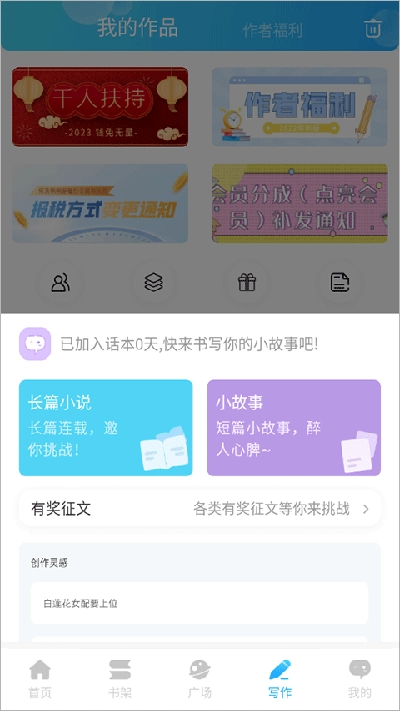
Task: Tap the gift icon
Action: pyautogui.click(x=247, y=282)
